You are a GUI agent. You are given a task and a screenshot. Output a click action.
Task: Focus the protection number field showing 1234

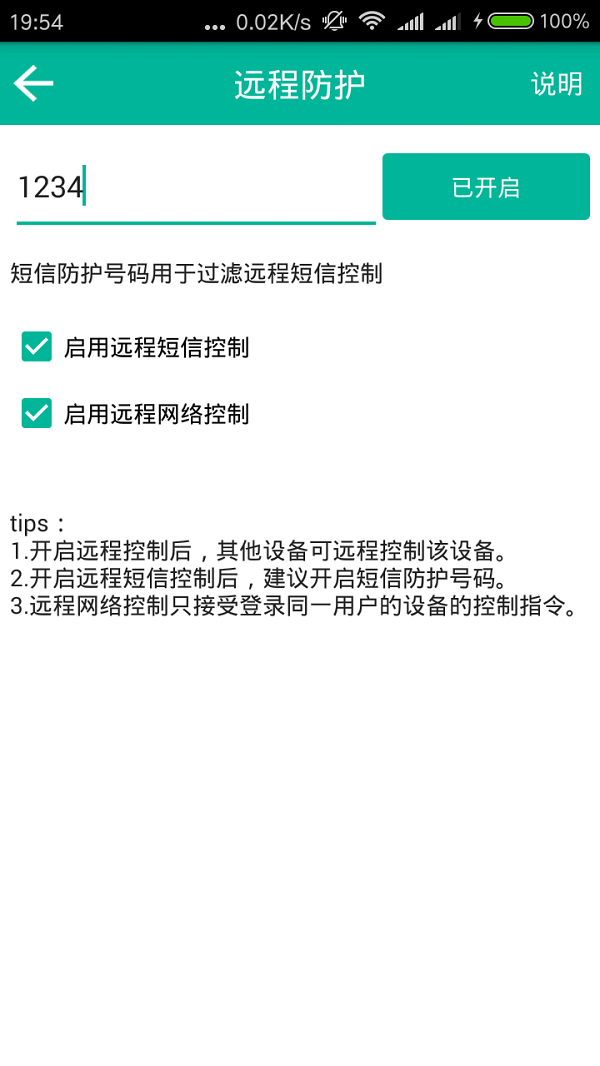tap(196, 189)
